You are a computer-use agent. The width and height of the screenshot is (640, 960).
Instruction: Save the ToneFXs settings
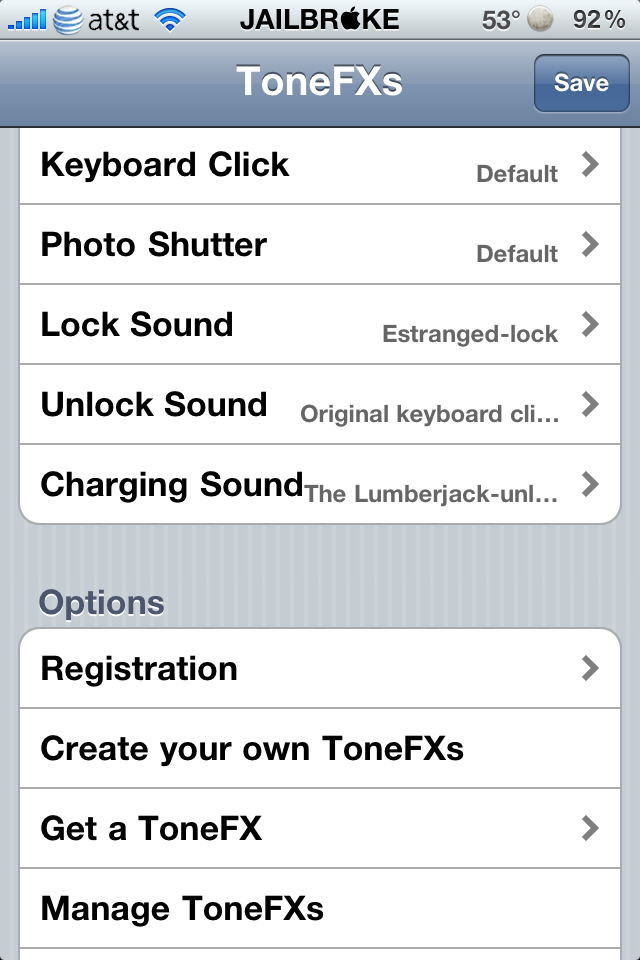(x=581, y=83)
